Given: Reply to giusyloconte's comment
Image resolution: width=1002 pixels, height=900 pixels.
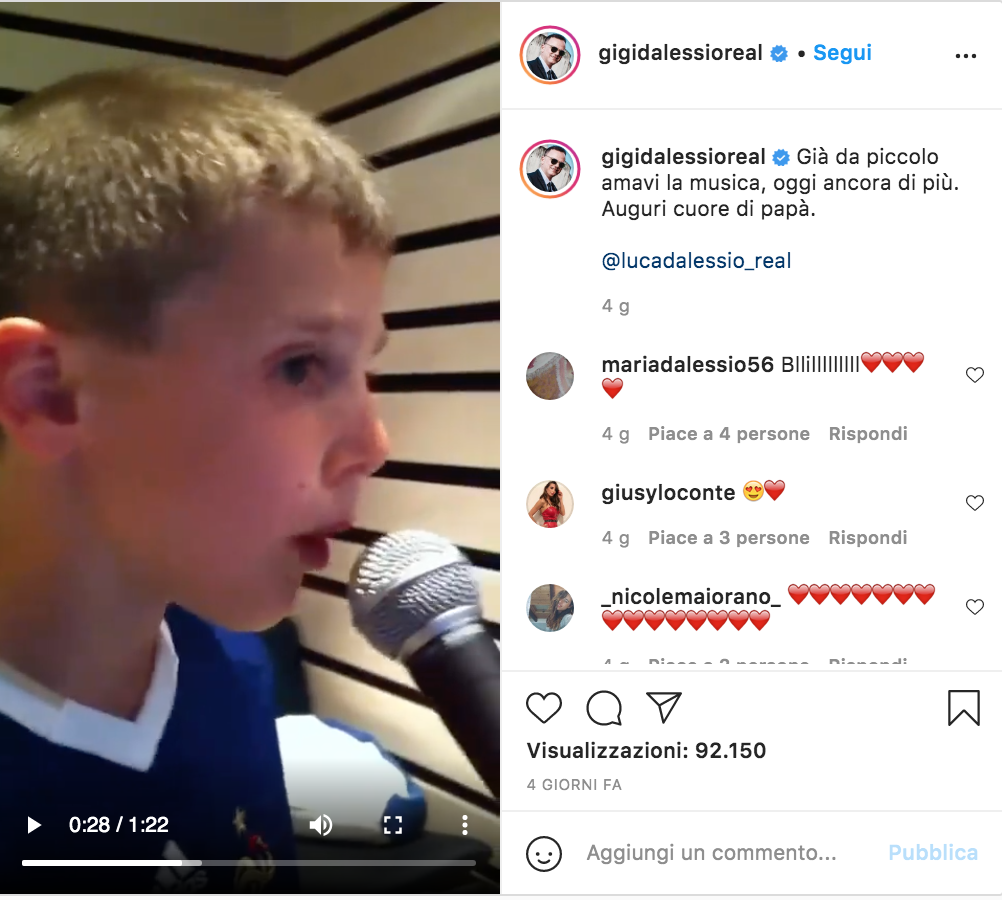Looking at the screenshot, I should coord(867,538).
